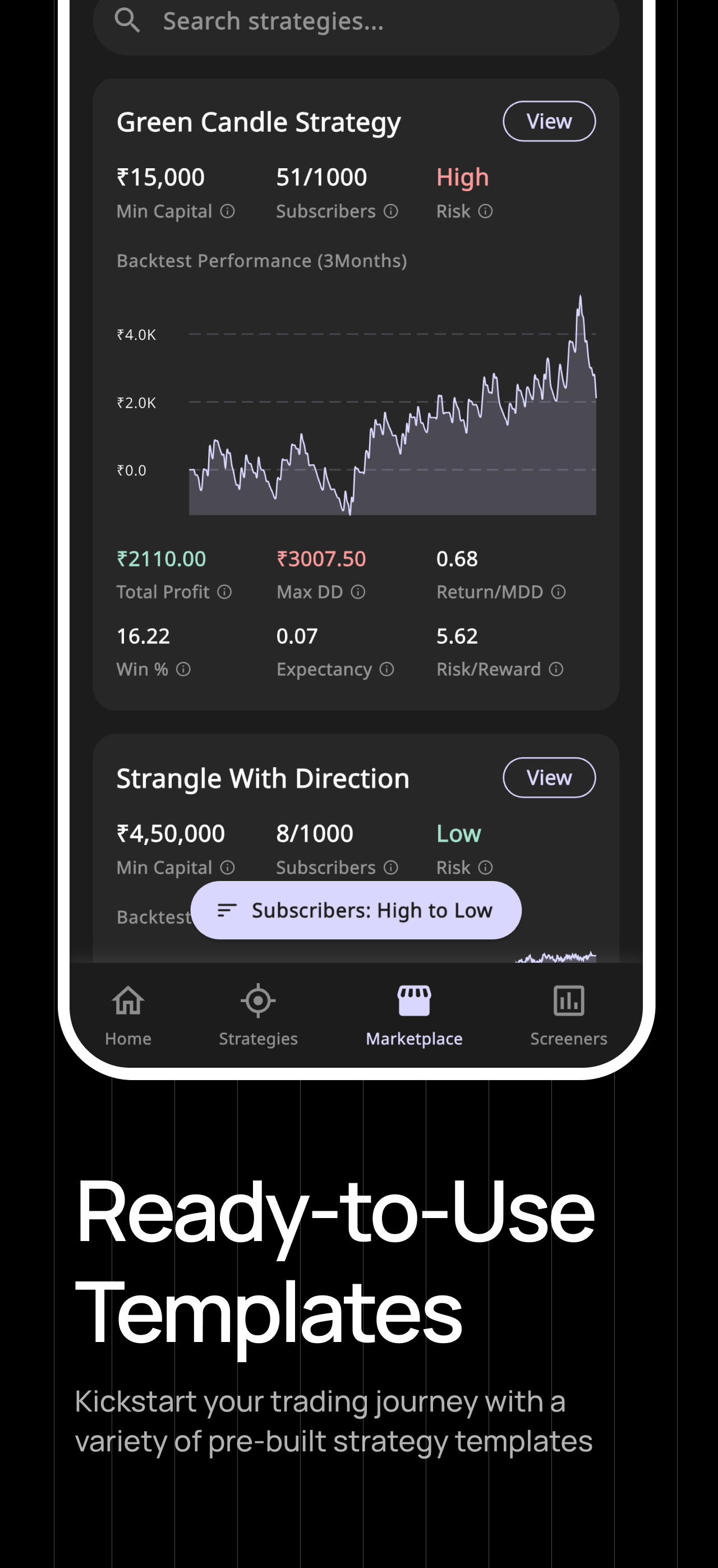Click the Min Capital info icon
The width and height of the screenshot is (718, 1568).
228,211
